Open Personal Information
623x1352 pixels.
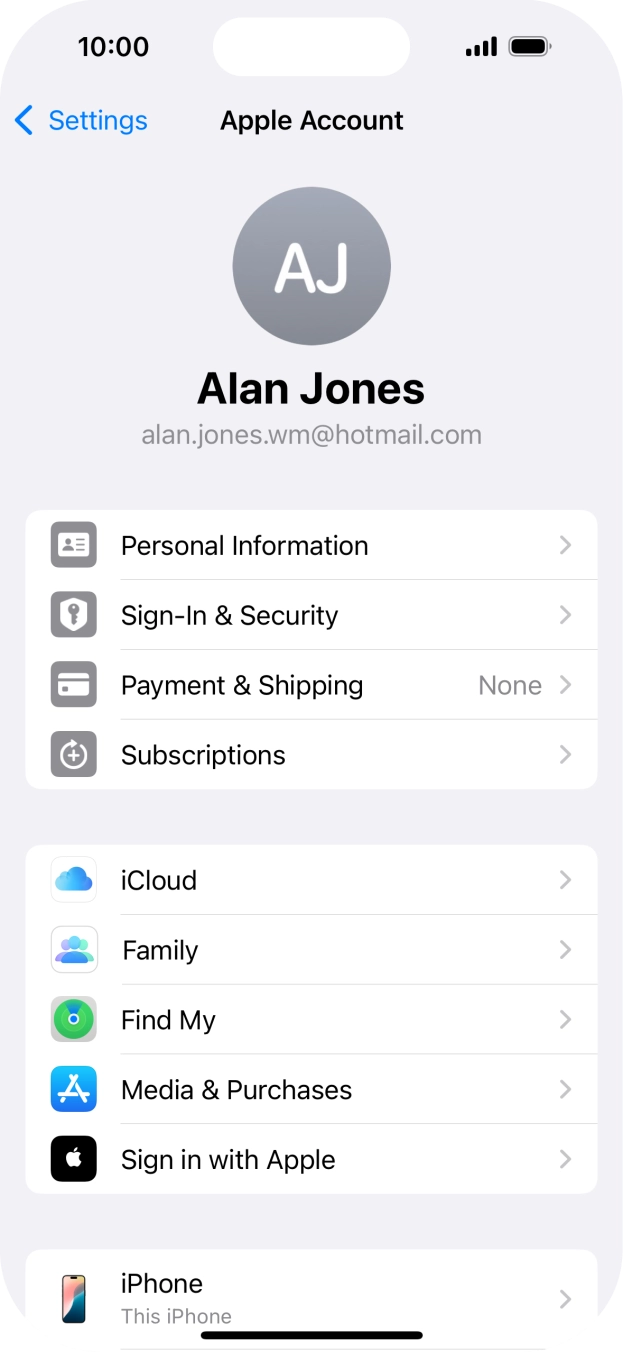click(x=311, y=545)
